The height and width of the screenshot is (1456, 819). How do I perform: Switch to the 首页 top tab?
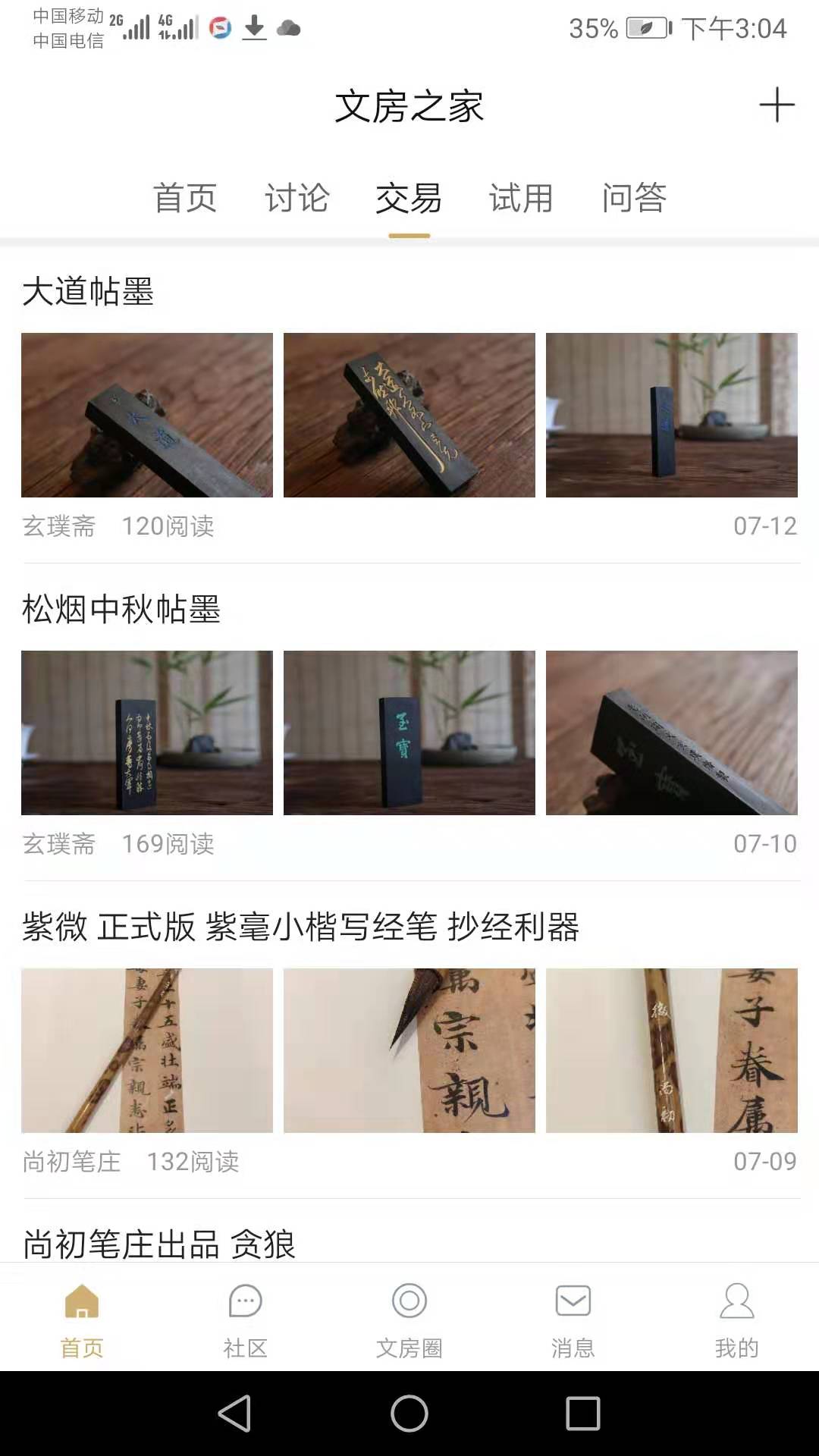pos(185,199)
